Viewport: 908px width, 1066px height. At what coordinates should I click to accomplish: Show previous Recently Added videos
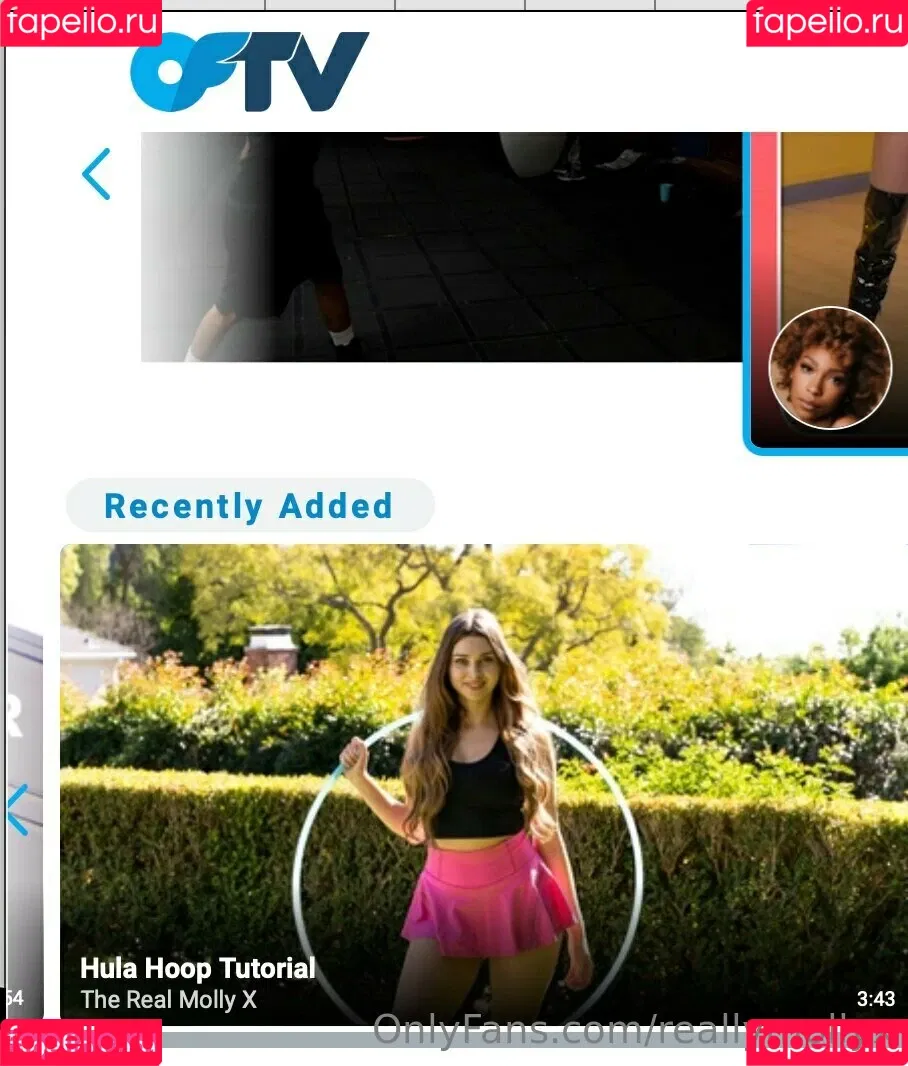pos(17,809)
